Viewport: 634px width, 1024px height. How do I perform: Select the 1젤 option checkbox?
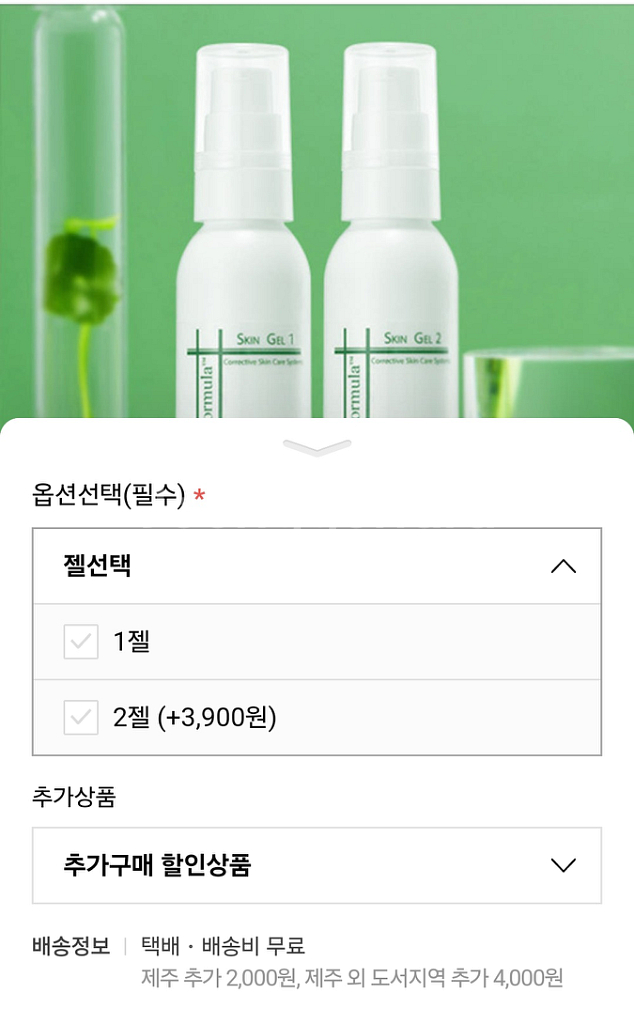coord(81,642)
